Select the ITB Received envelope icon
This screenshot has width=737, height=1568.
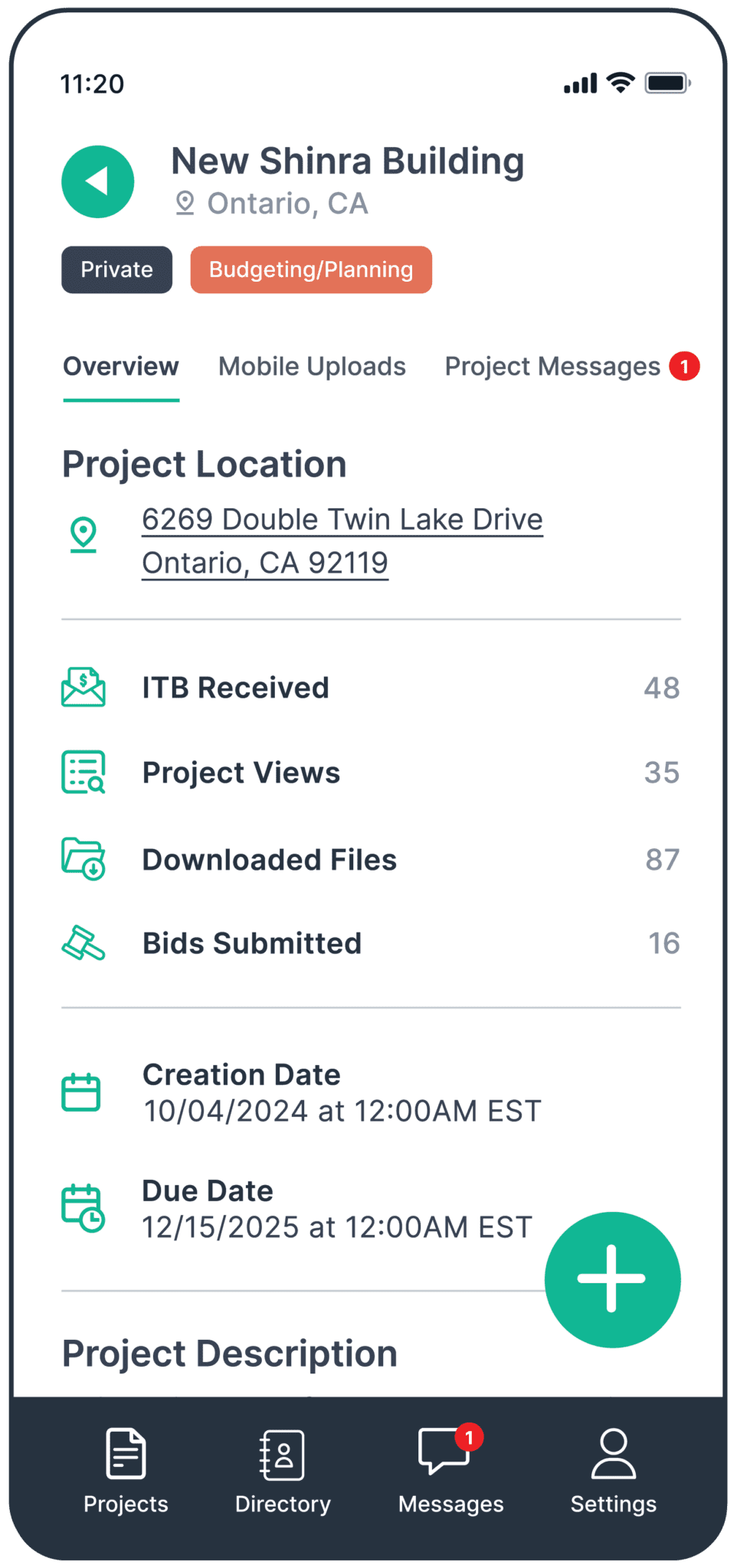pyautogui.click(x=84, y=687)
